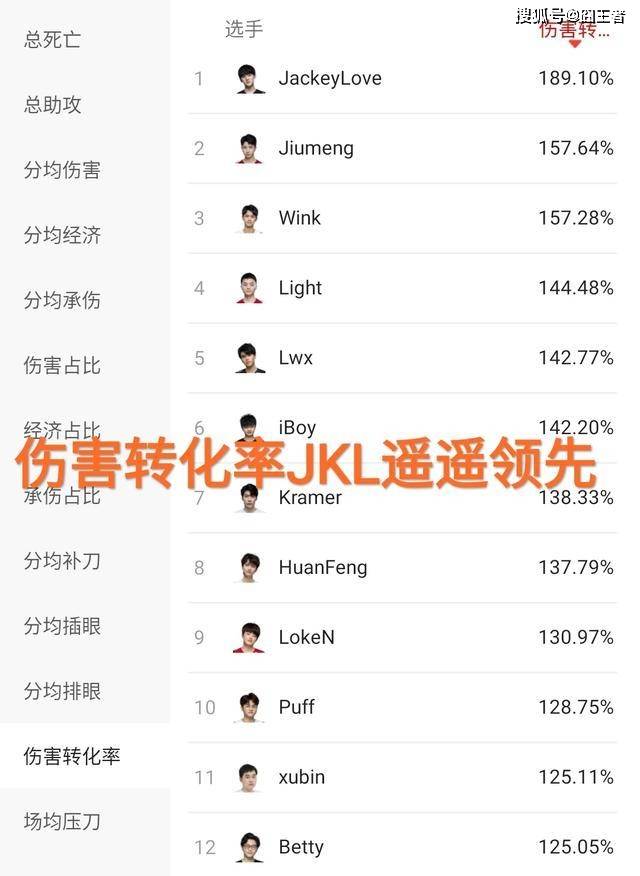This screenshot has width=640, height=876.
Task: Select 分均补刀 in the sidebar
Action: pyautogui.click(x=62, y=561)
